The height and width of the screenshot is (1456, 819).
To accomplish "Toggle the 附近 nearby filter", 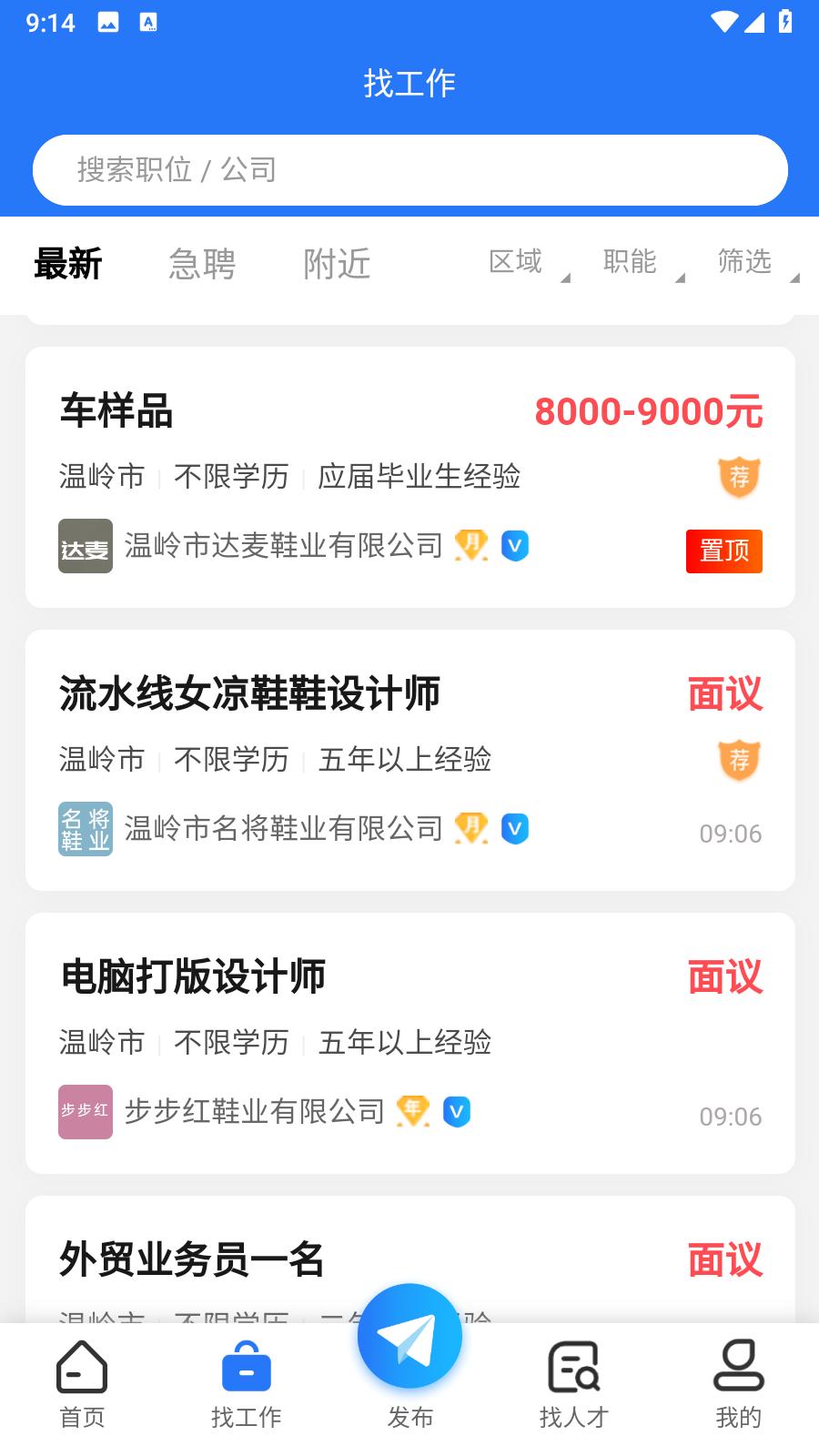I will (x=336, y=264).
